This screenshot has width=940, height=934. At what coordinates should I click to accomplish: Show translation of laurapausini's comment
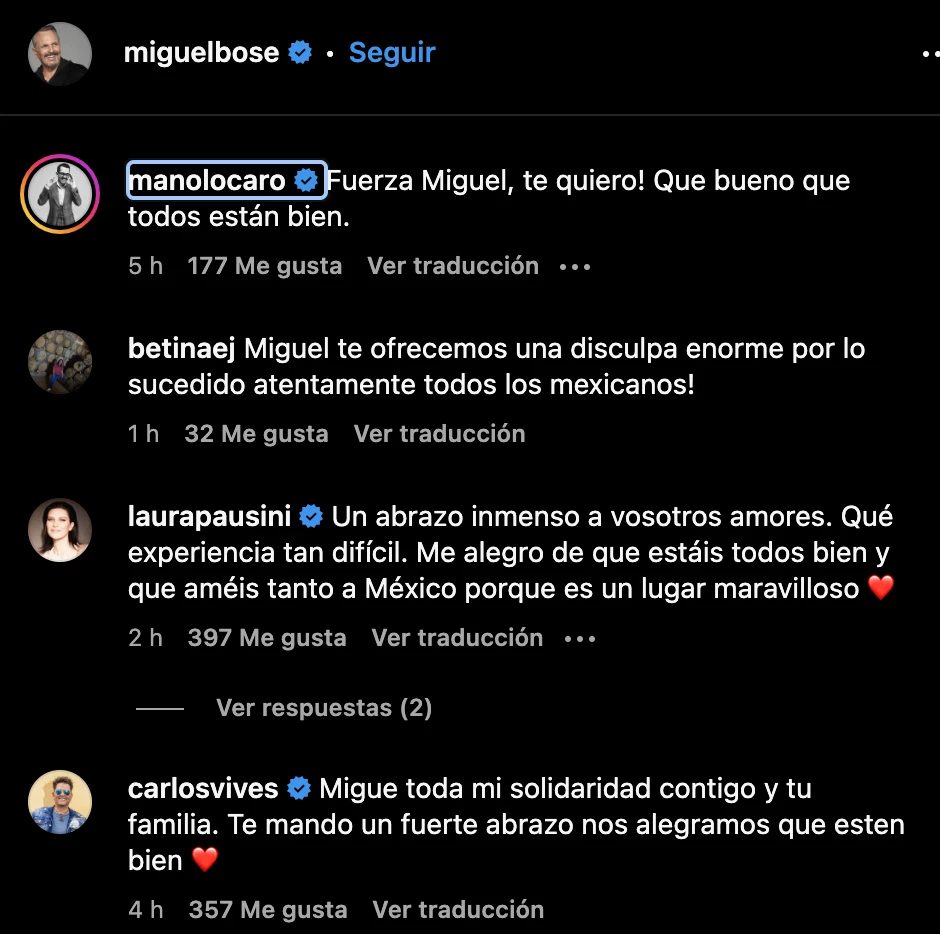[457, 638]
